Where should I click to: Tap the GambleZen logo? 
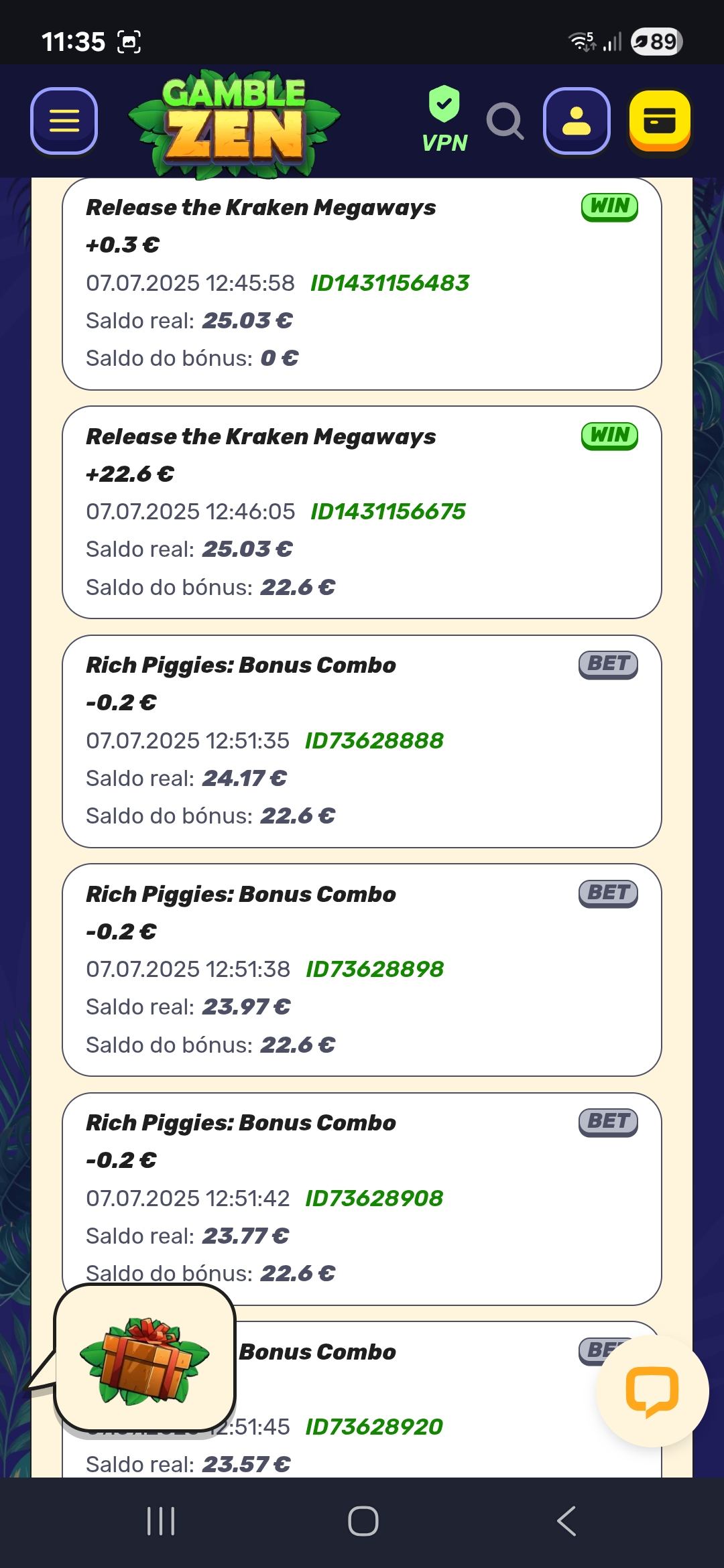coord(235,121)
